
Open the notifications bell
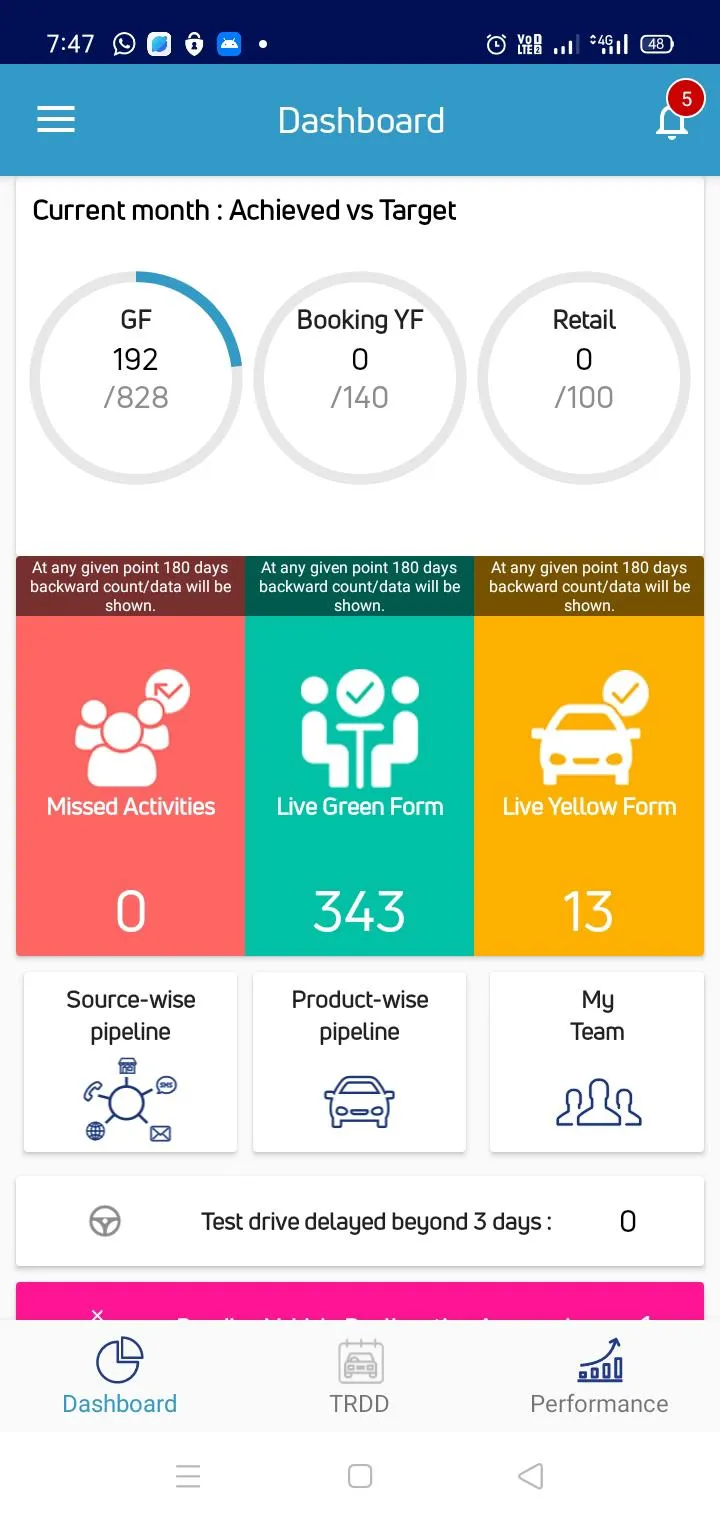pos(673,122)
